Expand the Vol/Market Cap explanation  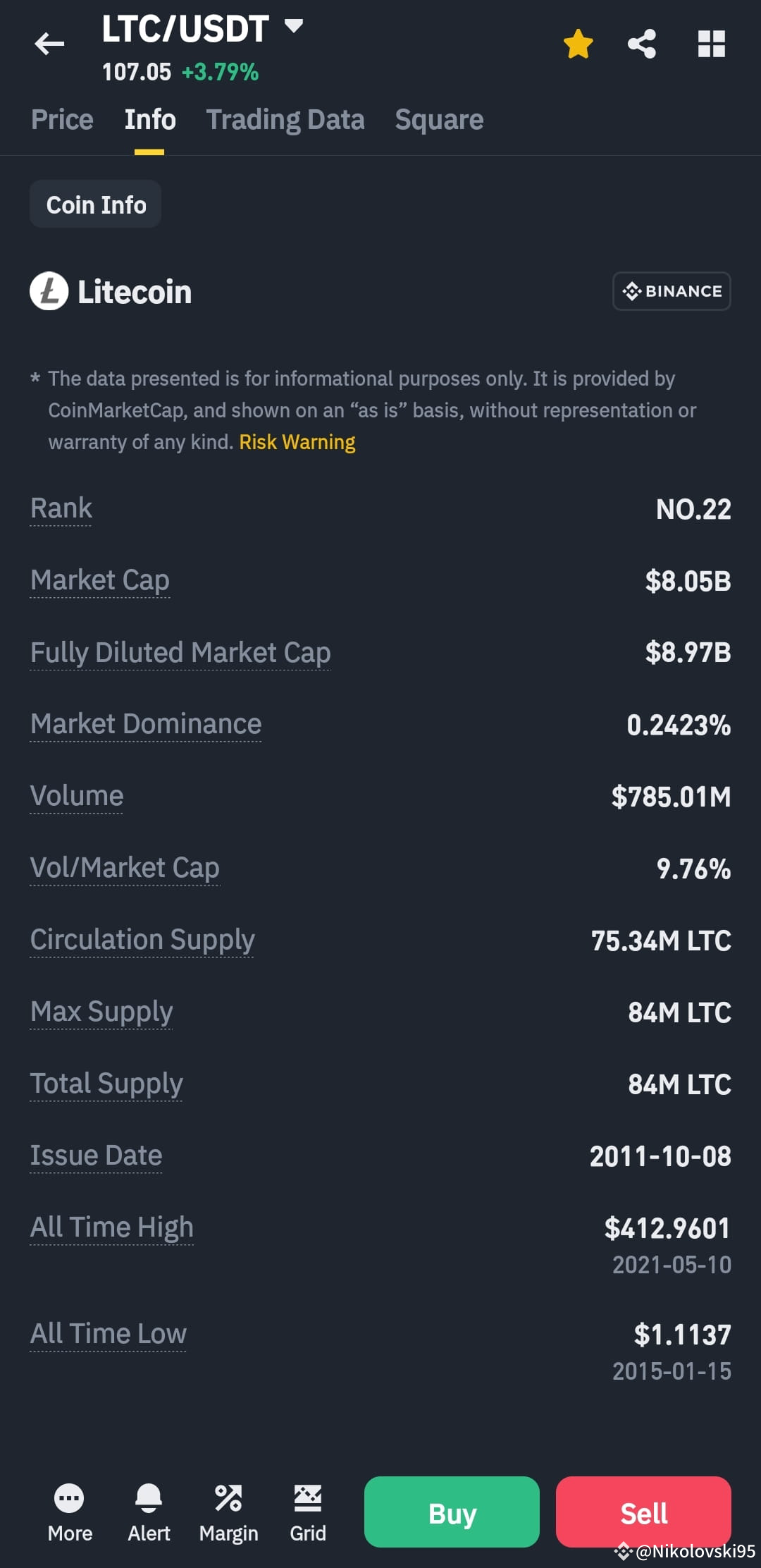(x=125, y=868)
